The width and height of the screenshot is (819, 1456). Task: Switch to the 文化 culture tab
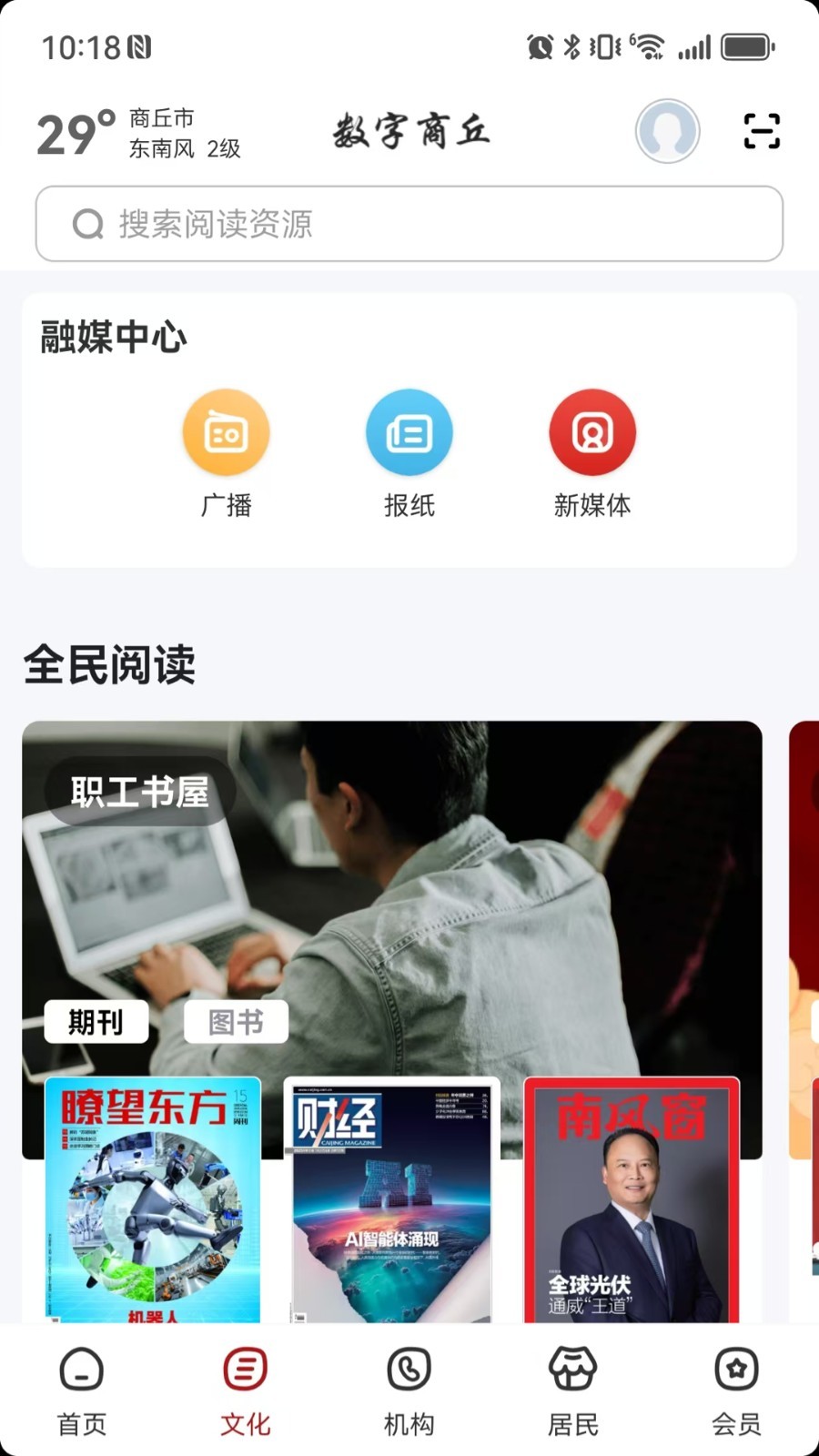click(x=245, y=1388)
